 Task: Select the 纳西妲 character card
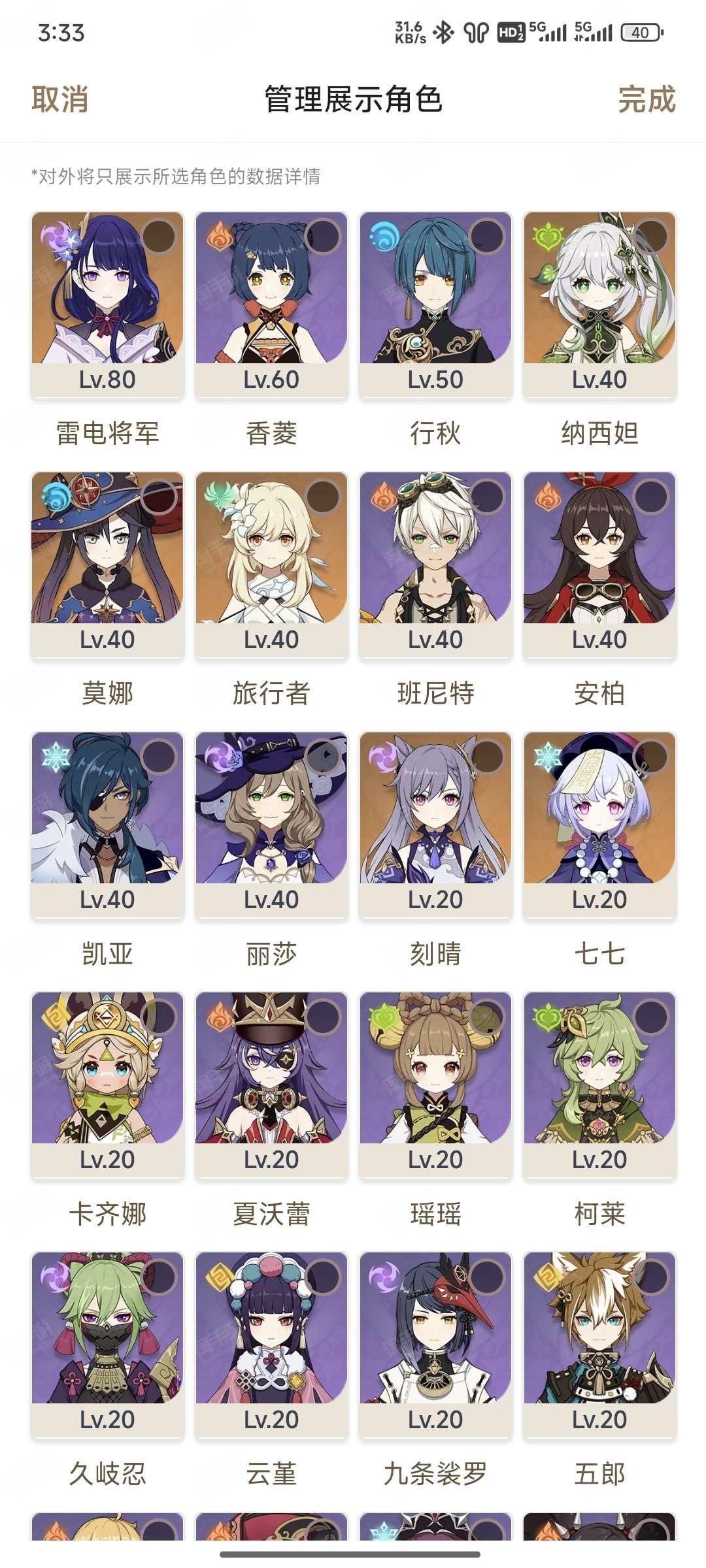point(599,305)
